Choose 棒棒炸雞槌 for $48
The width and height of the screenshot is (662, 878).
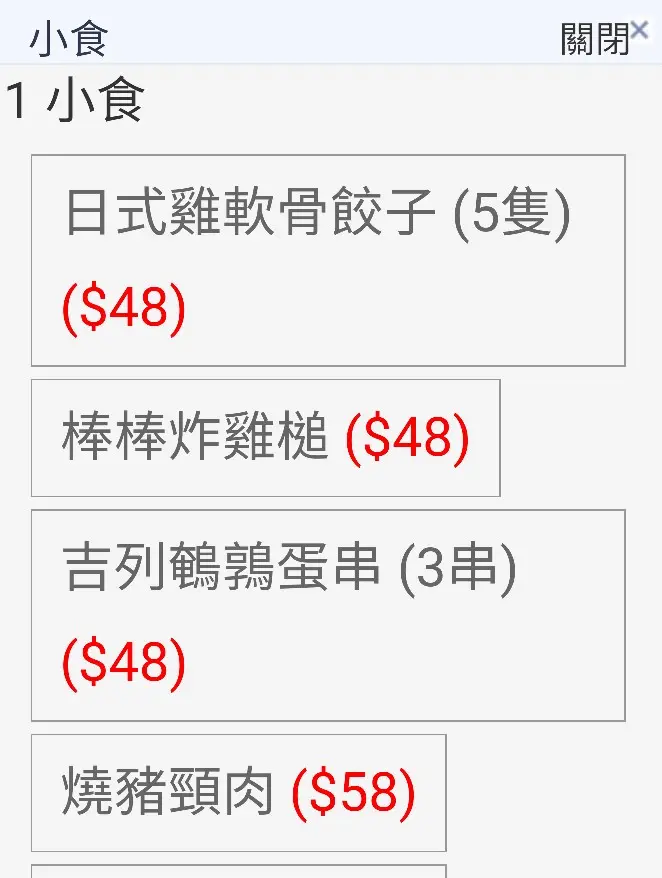pyautogui.click(x=265, y=438)
